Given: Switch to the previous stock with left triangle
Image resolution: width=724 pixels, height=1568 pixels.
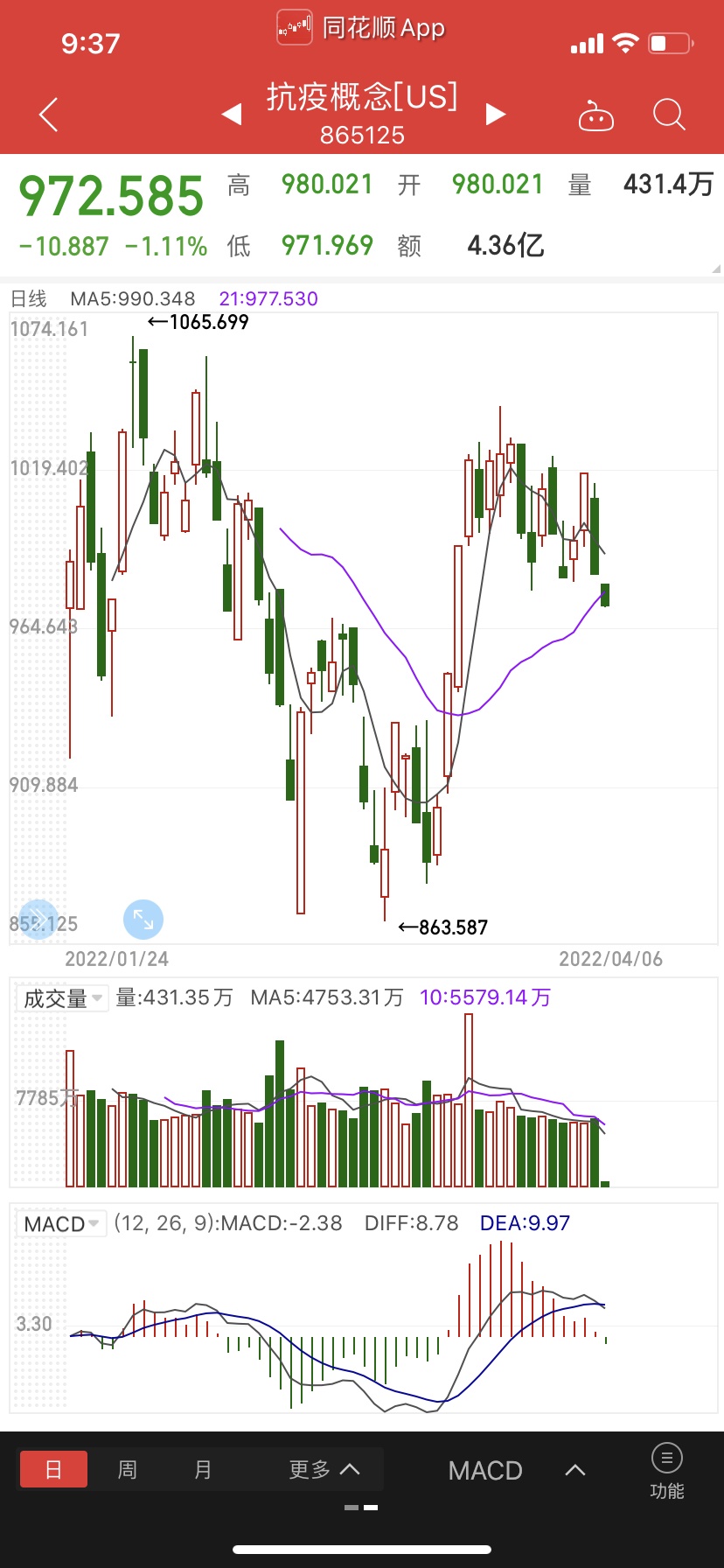Looking at the screenshot, I should [232, 115].
